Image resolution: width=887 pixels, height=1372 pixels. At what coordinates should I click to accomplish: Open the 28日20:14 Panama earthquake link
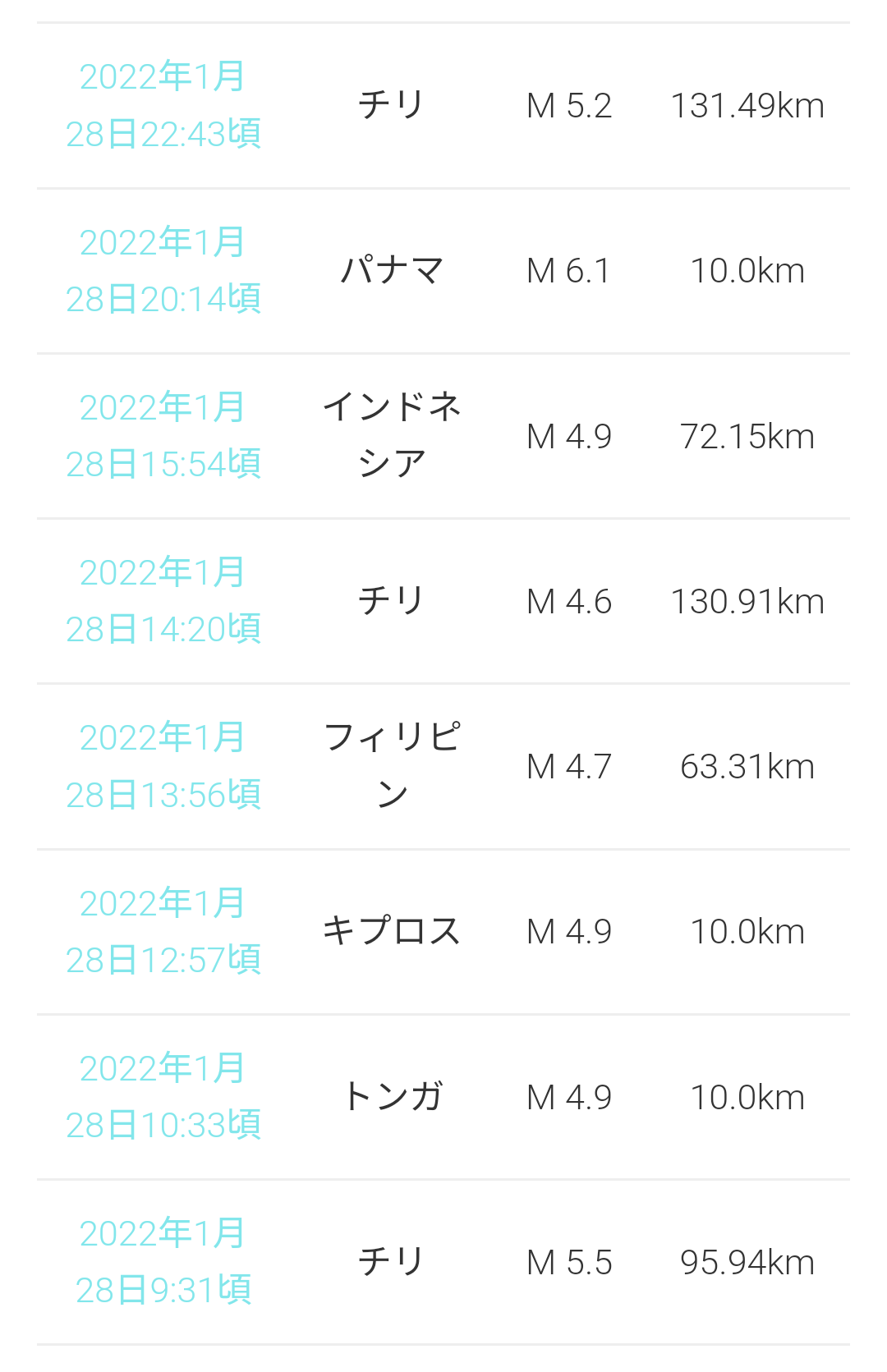tap(163, 271)
